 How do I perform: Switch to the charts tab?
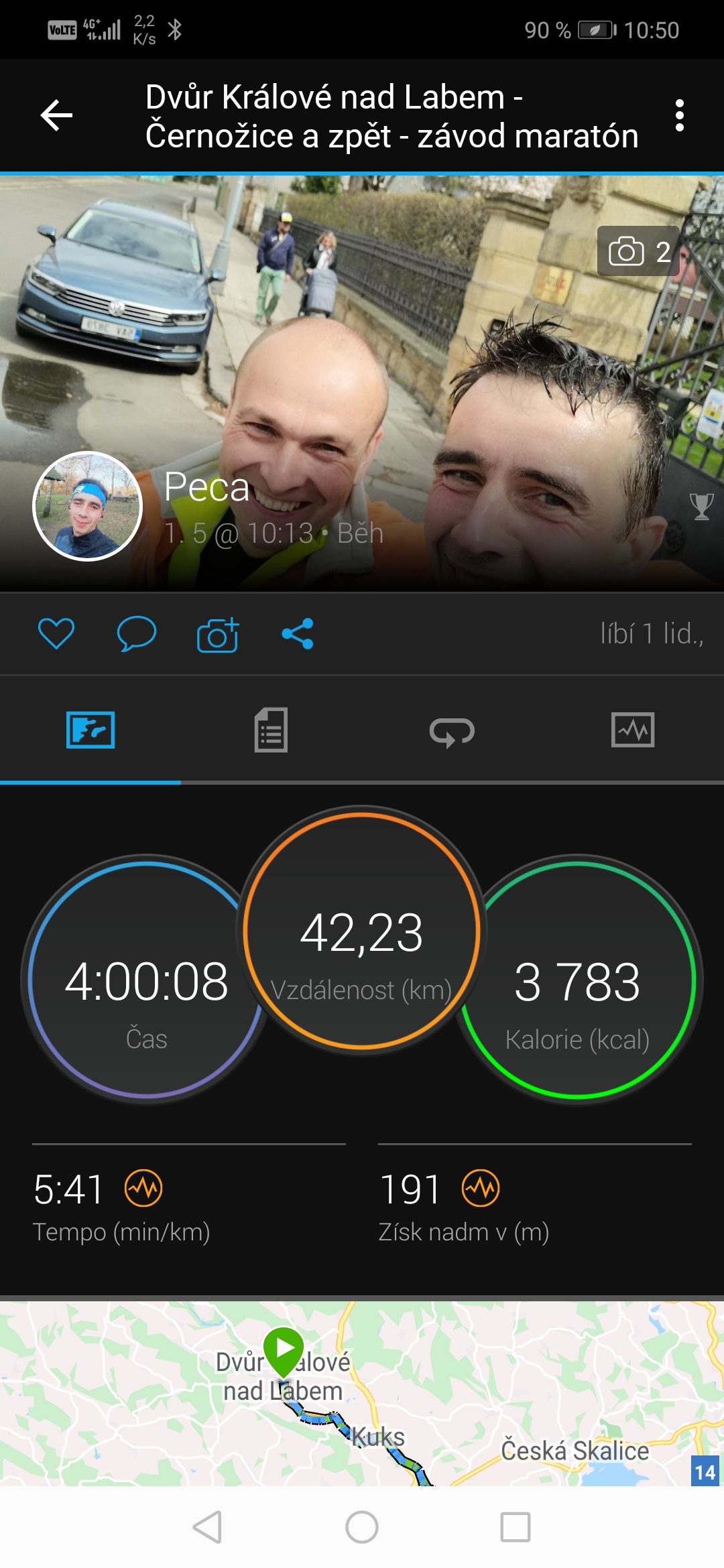point(633,730)
